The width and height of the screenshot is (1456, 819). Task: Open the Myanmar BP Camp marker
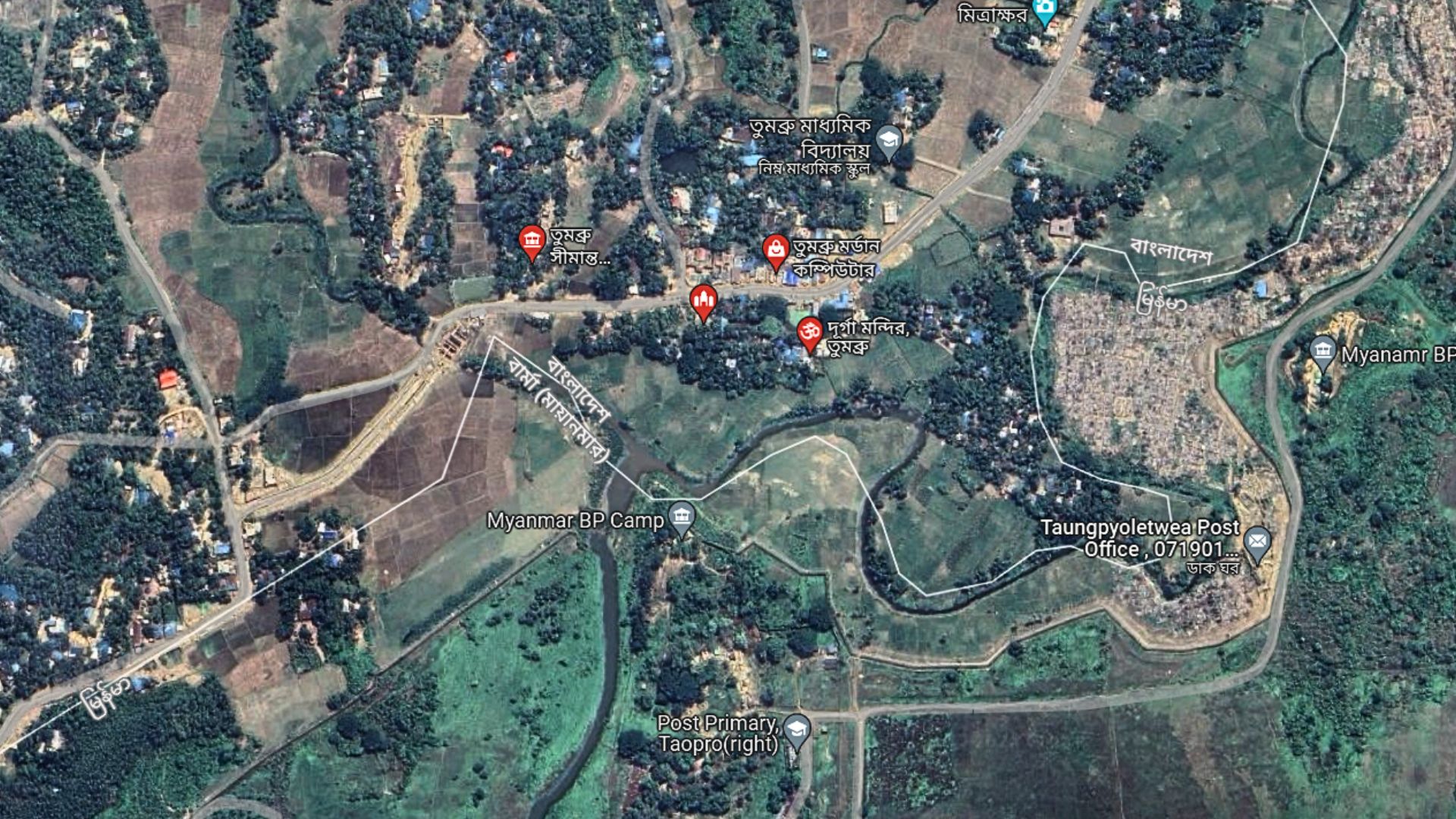(682, 519)
